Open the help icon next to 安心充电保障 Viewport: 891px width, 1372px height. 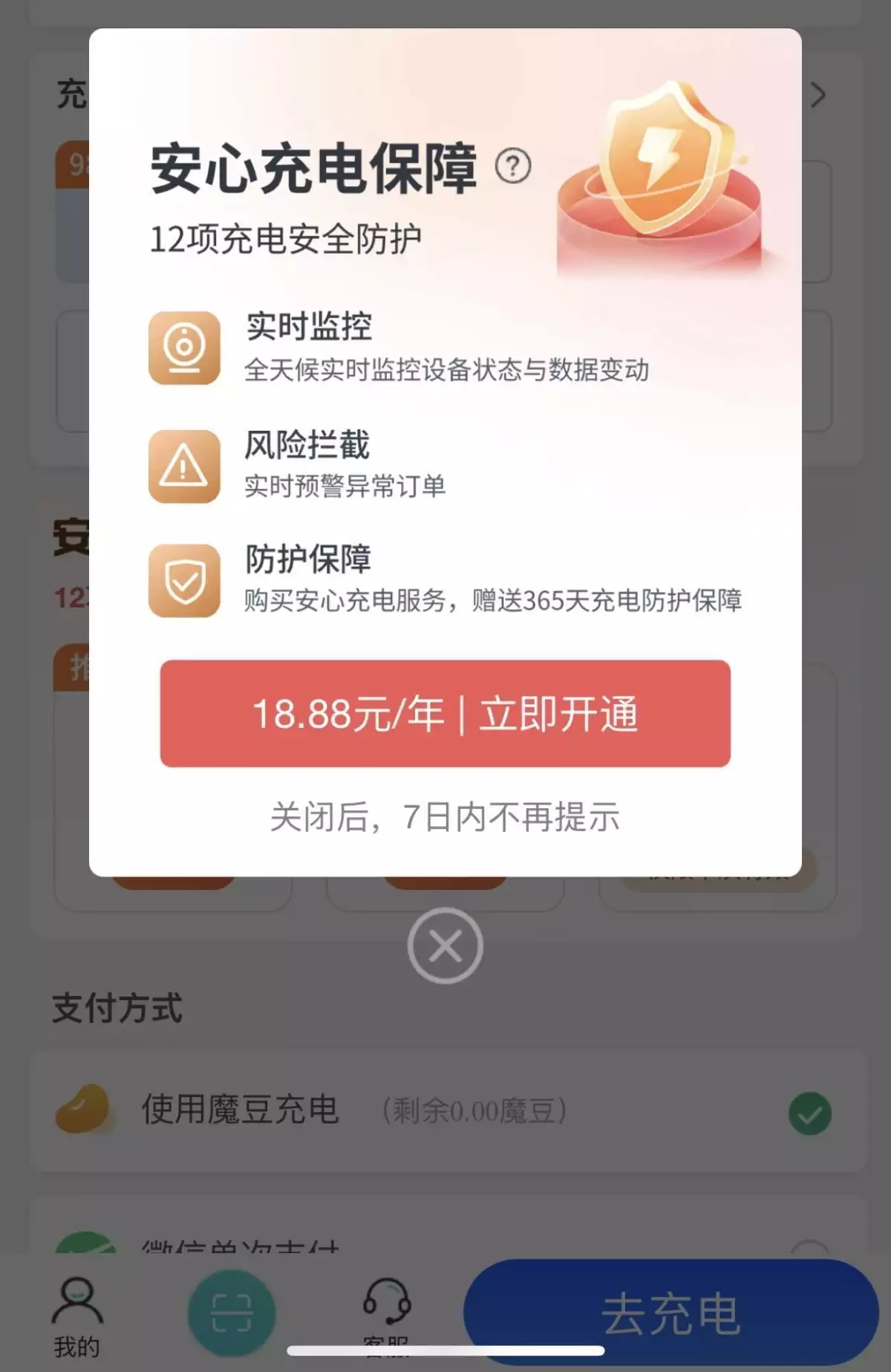[x=513, y=166]
